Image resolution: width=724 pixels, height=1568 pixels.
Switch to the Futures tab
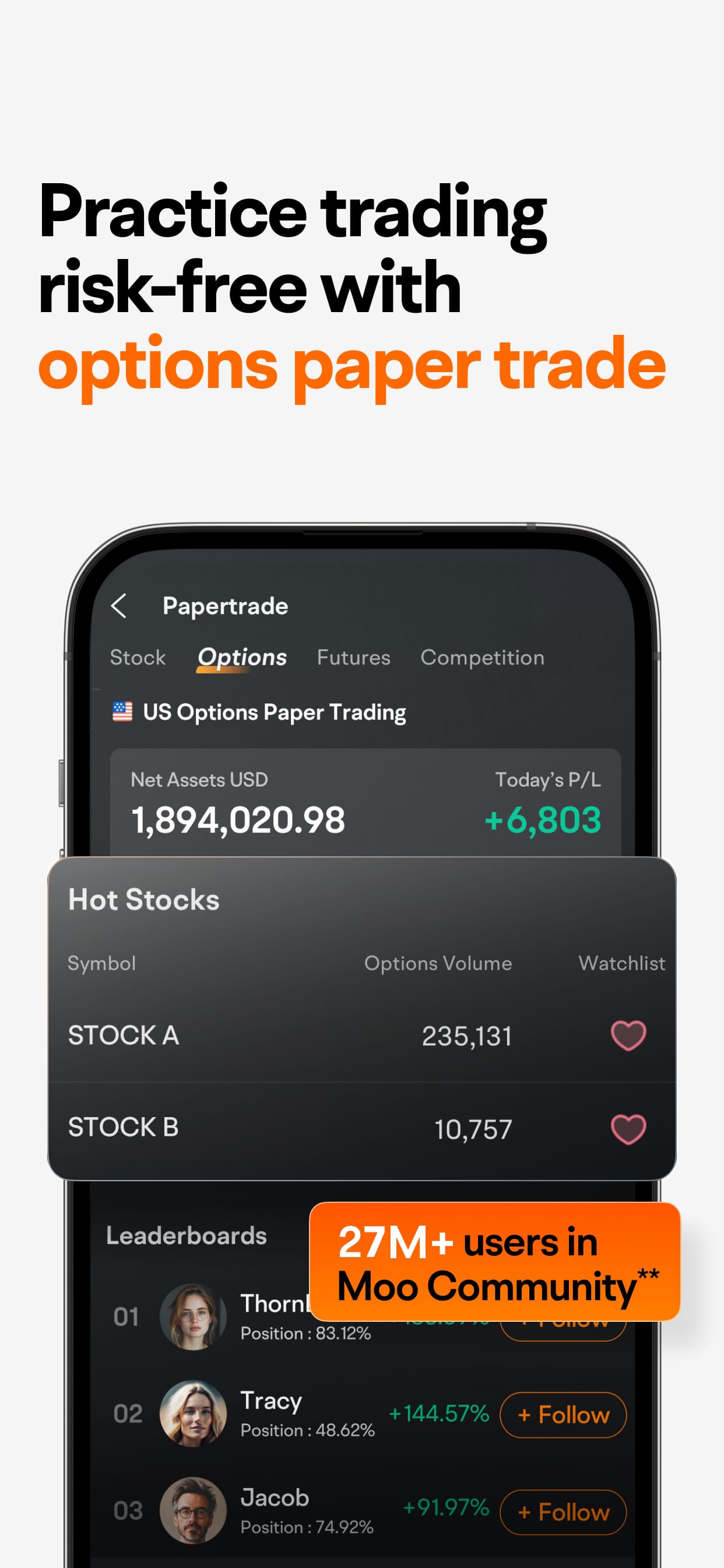[353, 657]
